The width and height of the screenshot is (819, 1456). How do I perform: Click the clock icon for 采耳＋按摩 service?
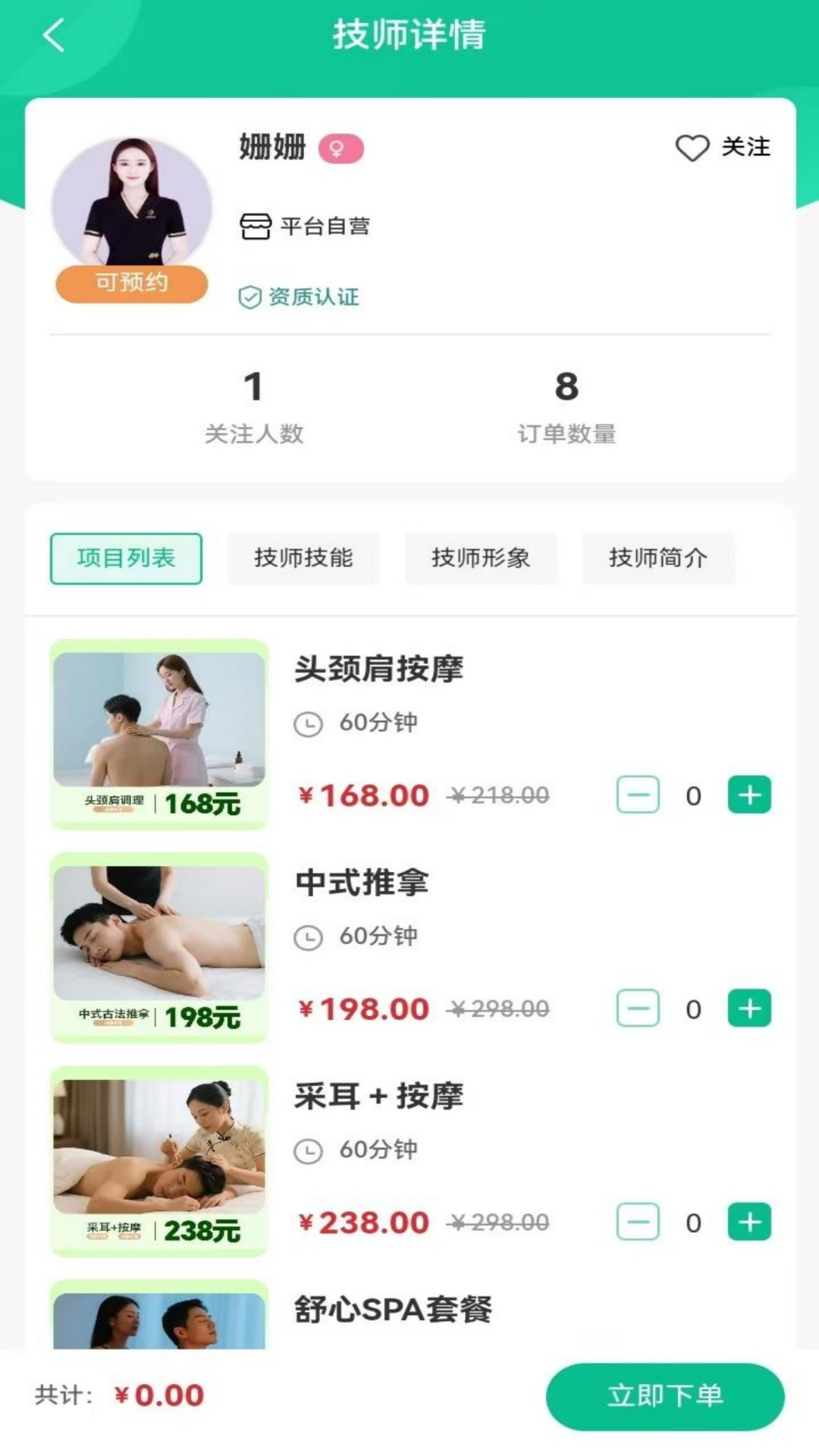point(308,1150)
